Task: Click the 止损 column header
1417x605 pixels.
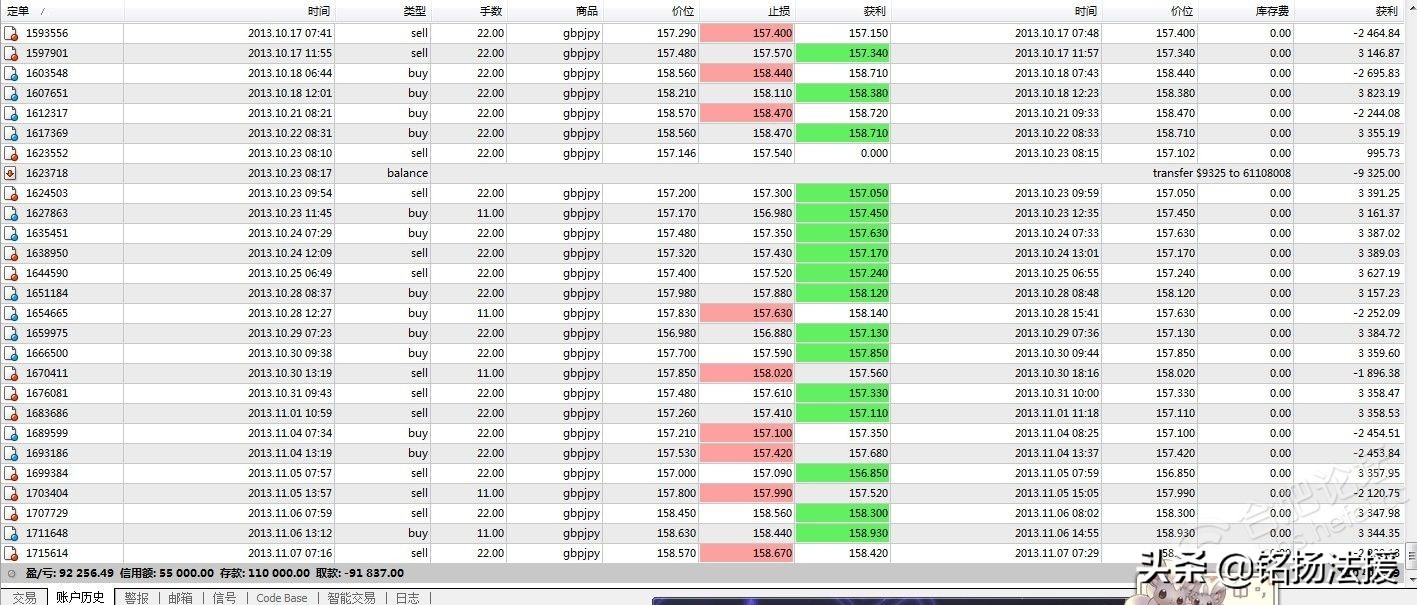Action: coord(777,11)
